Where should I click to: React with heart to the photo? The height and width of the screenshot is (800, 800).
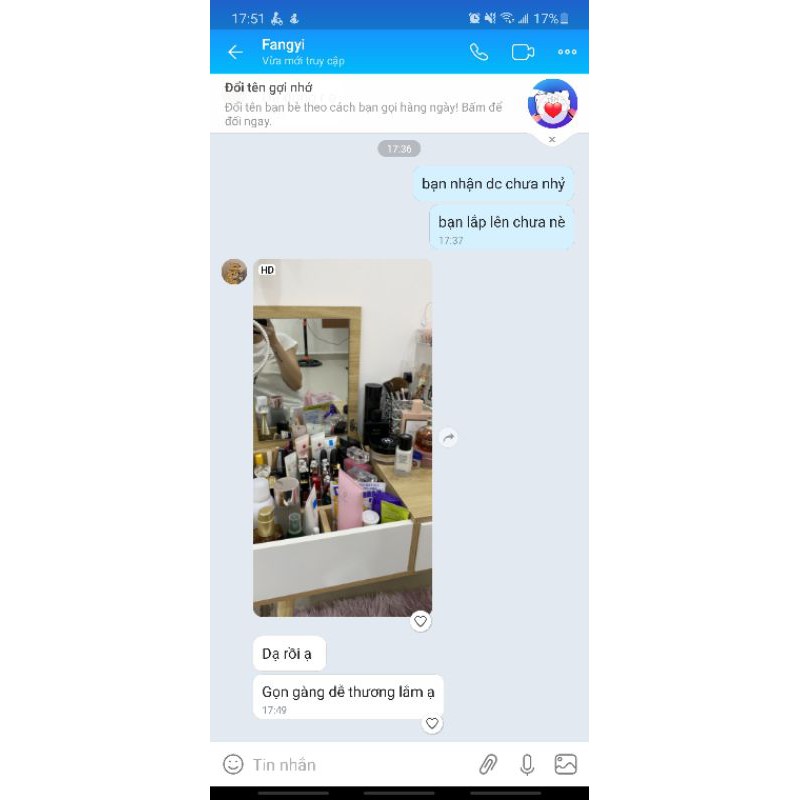[421, 621]
